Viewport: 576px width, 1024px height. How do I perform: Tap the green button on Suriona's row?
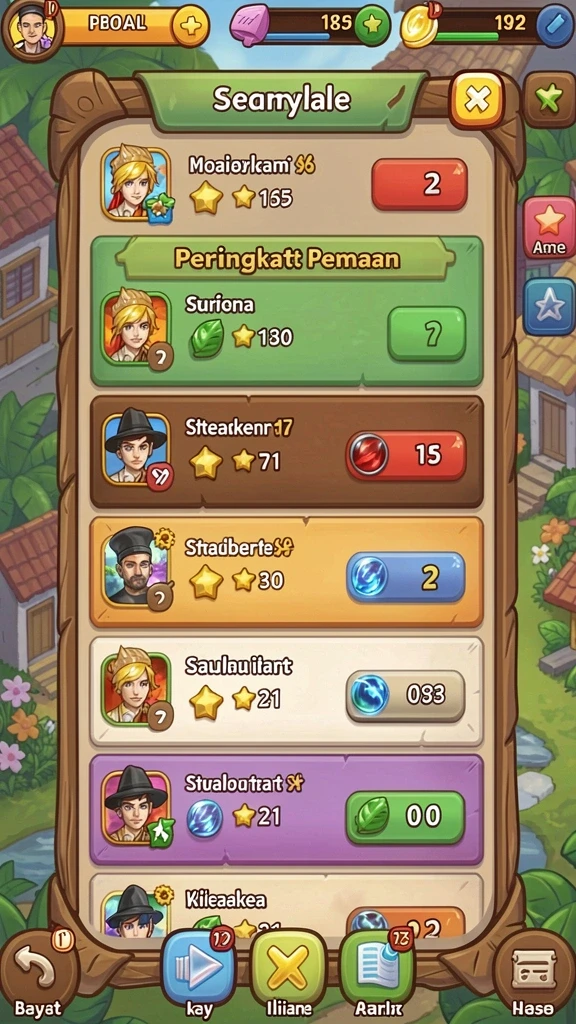click(426, 334)
